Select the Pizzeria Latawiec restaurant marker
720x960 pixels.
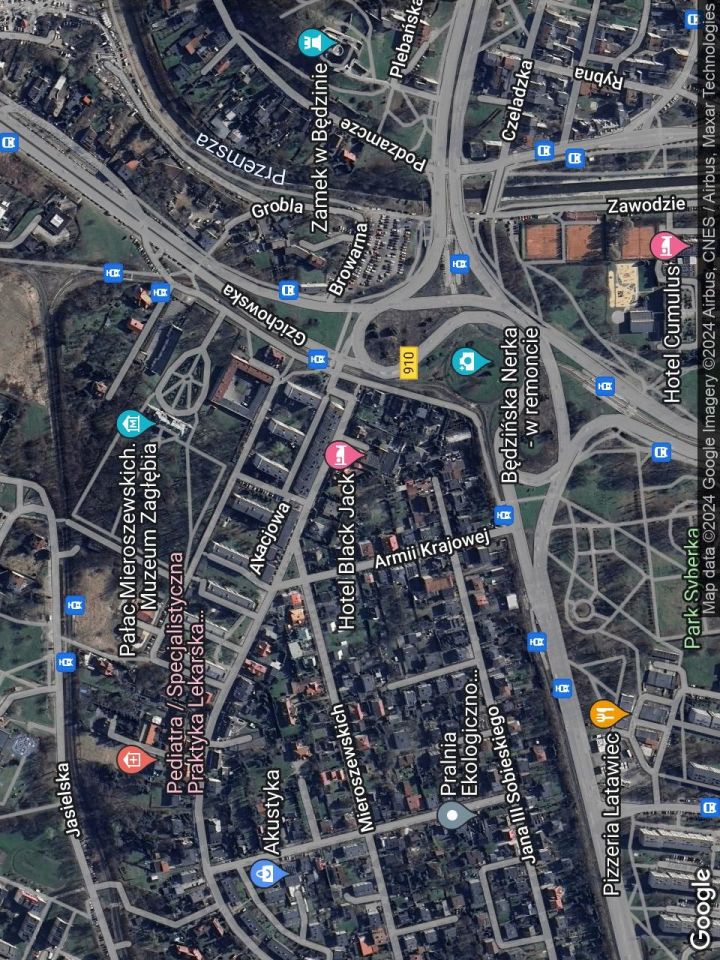pos(607,715)
